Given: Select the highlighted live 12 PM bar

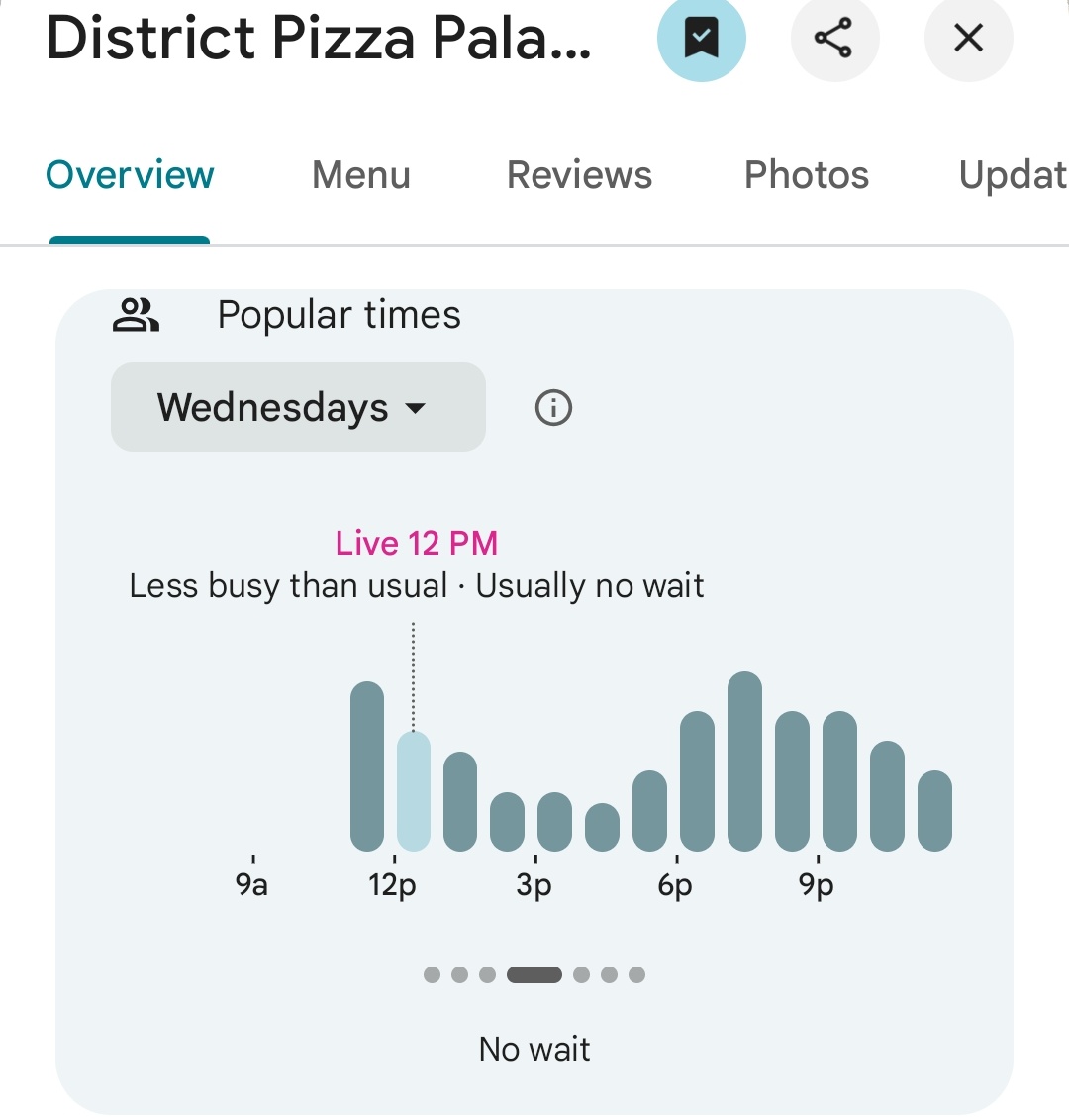Looking at the screenshot, I should [x=414, y=790].
